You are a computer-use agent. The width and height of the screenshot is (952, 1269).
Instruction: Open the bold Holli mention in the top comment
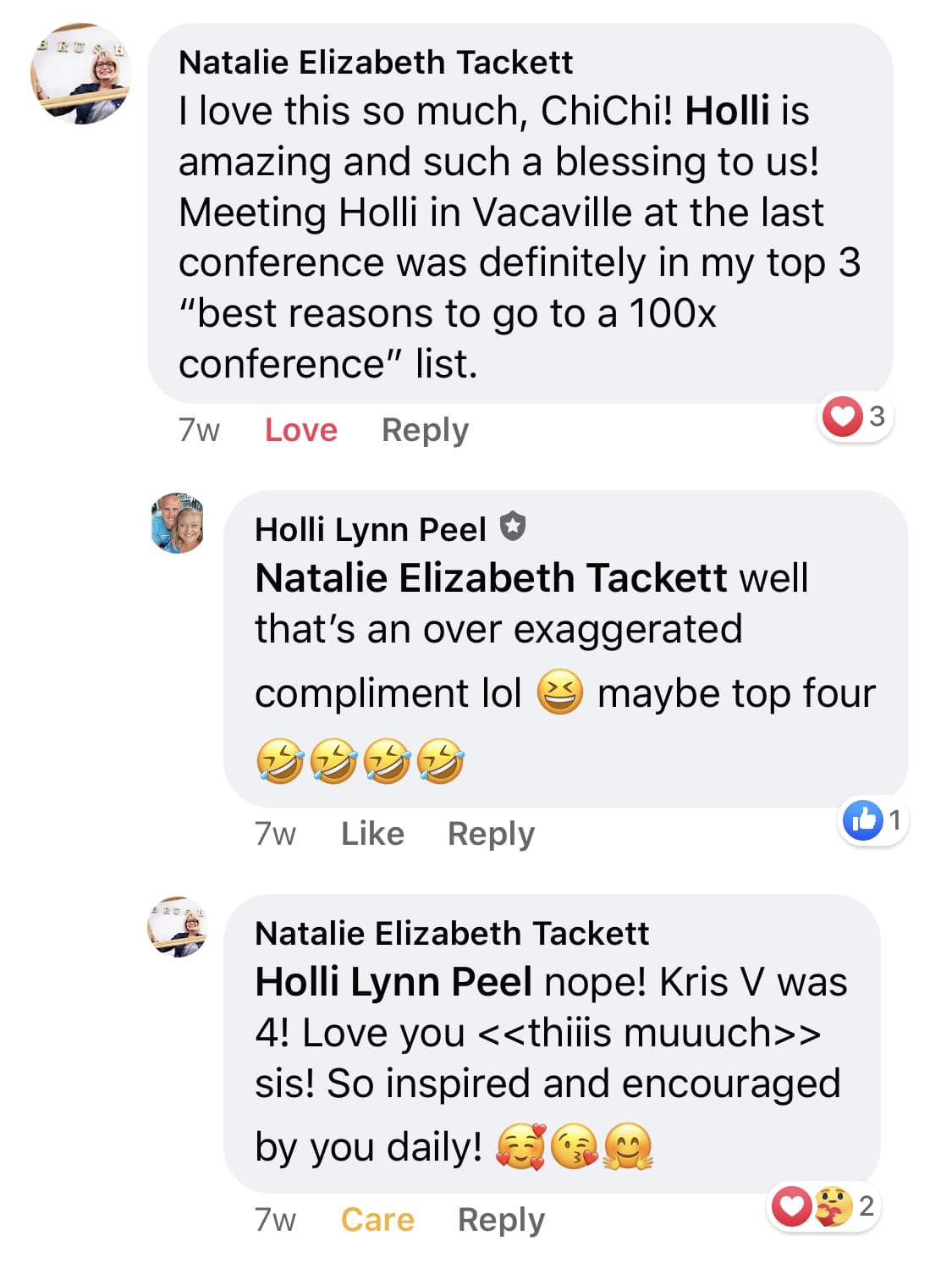pyautogui.click(x=727, y=111)
